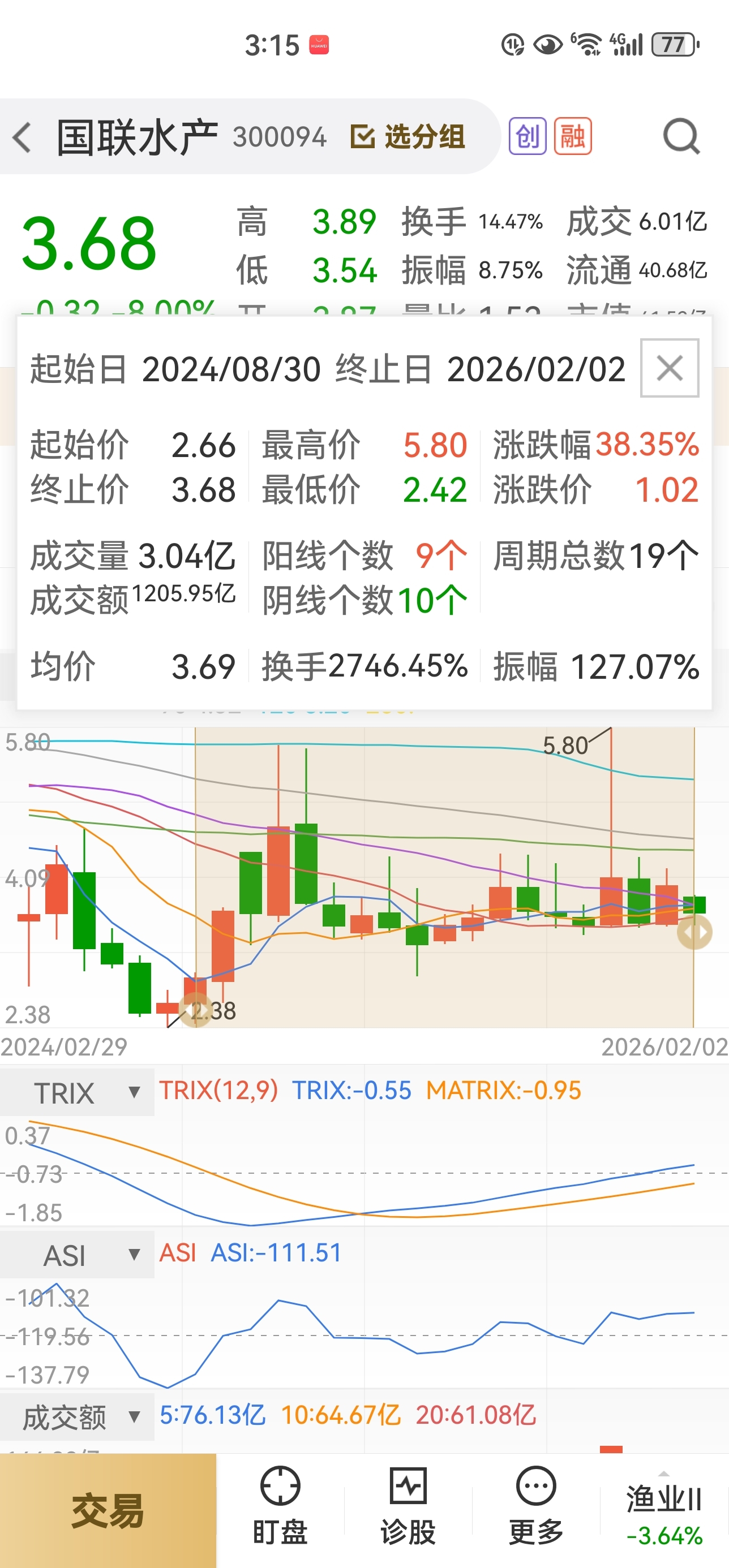This screenshot has height=1568, width=729.
Task: Open the 交易 trade button
Action: pyautogui.click(x=108, y=1510)
